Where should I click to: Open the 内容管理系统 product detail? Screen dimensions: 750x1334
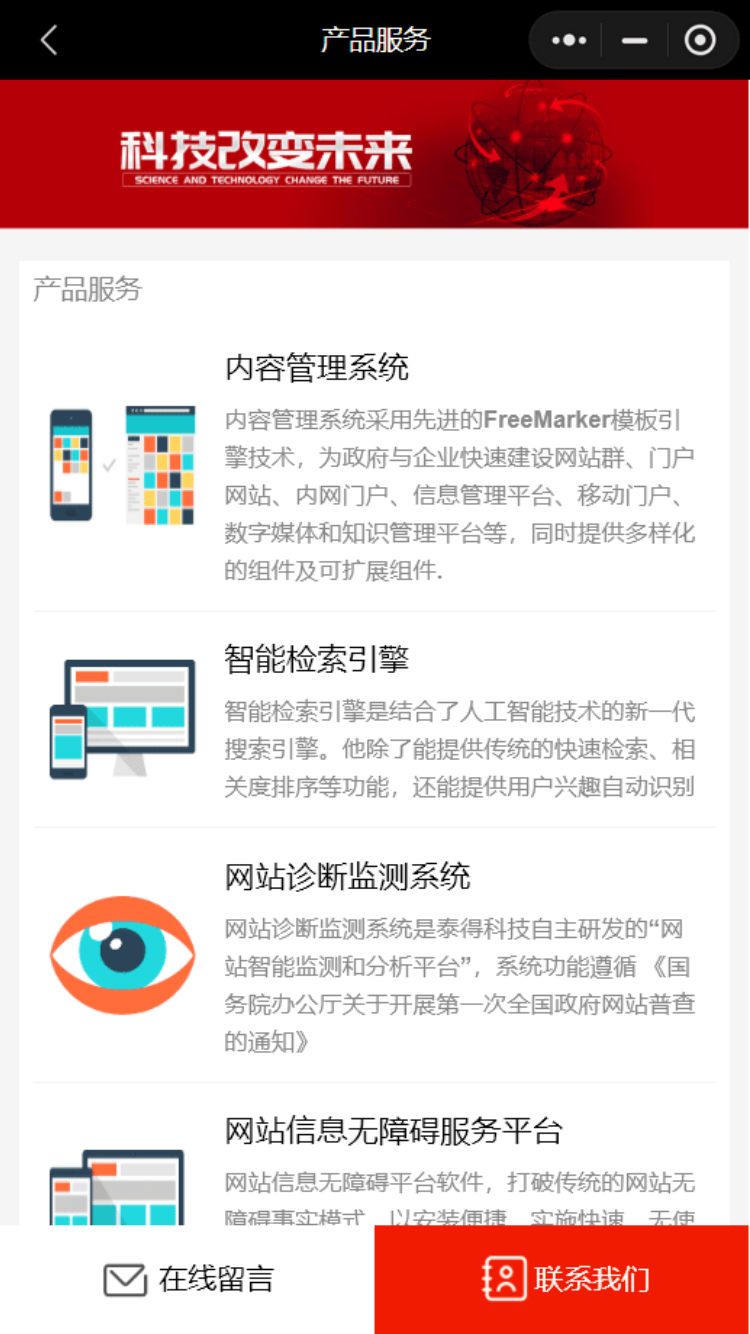317,367
